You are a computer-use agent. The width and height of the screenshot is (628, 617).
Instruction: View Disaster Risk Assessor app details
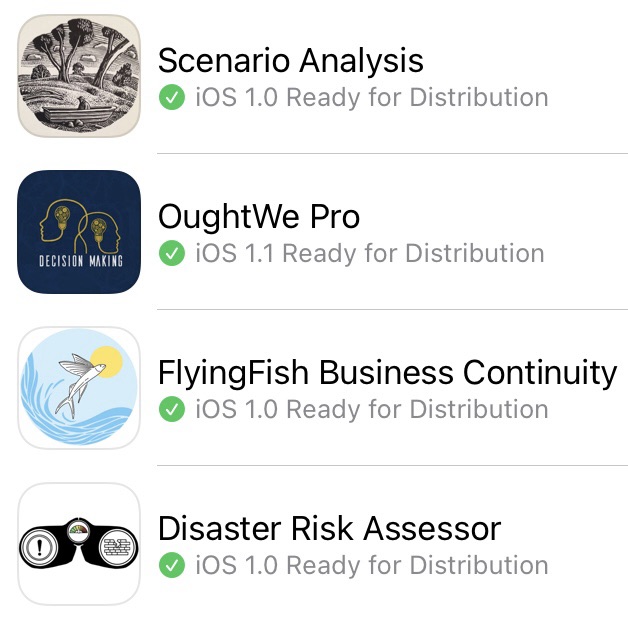pyautogui.click(x=329, y=529)
